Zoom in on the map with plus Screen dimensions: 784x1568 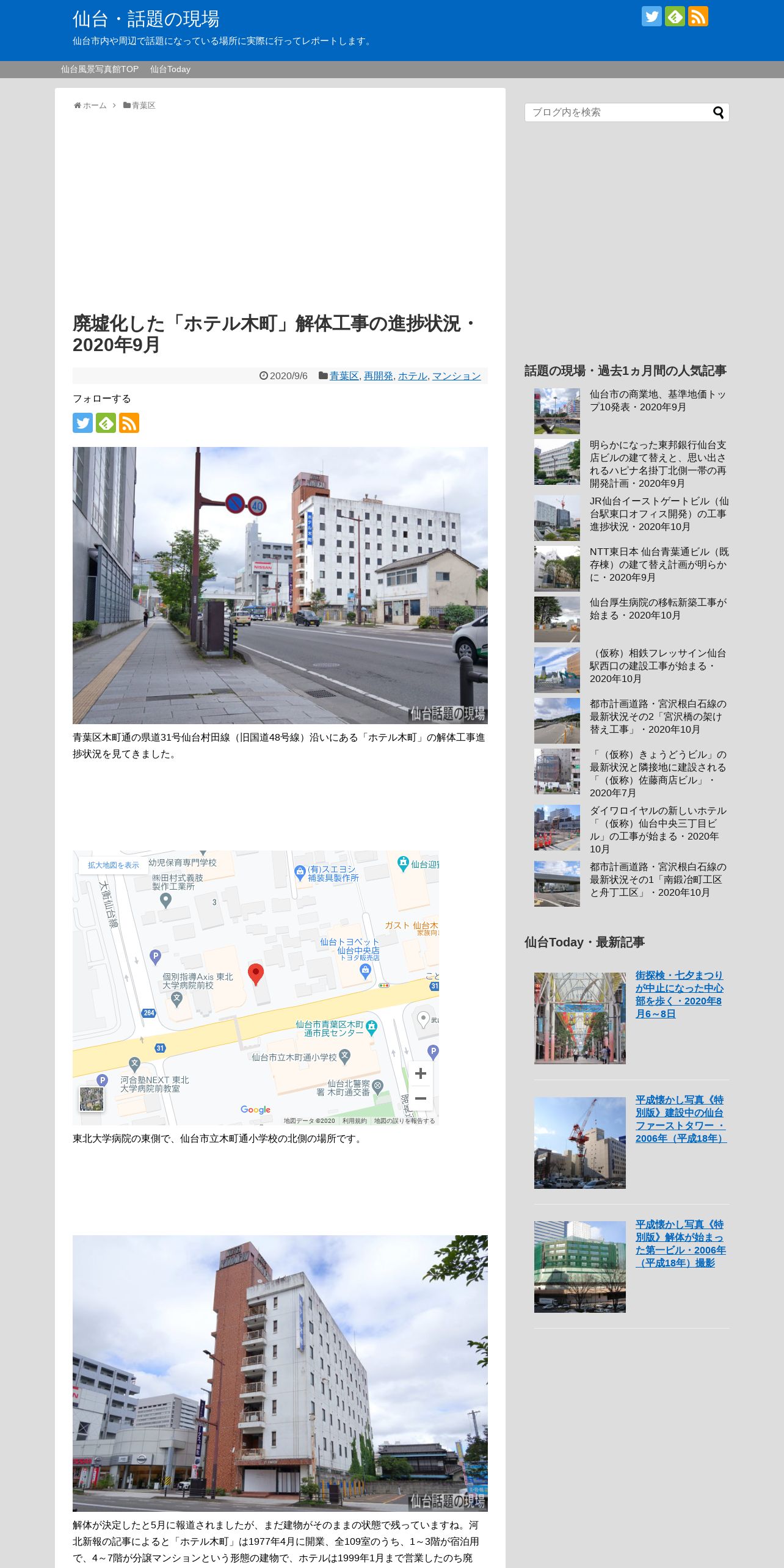pos(421,1074)
